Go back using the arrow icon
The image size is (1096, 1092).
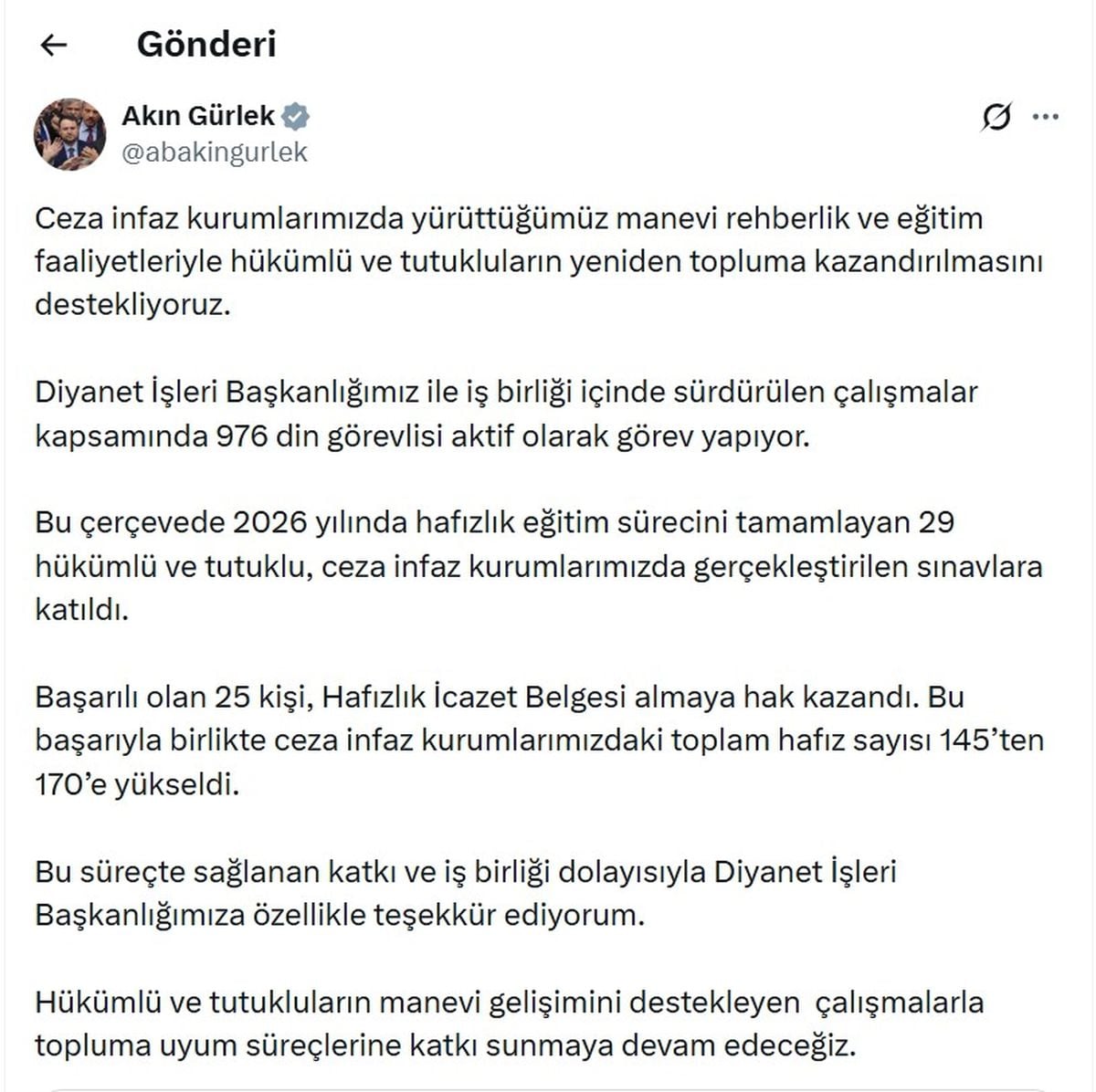coord(55,45)
